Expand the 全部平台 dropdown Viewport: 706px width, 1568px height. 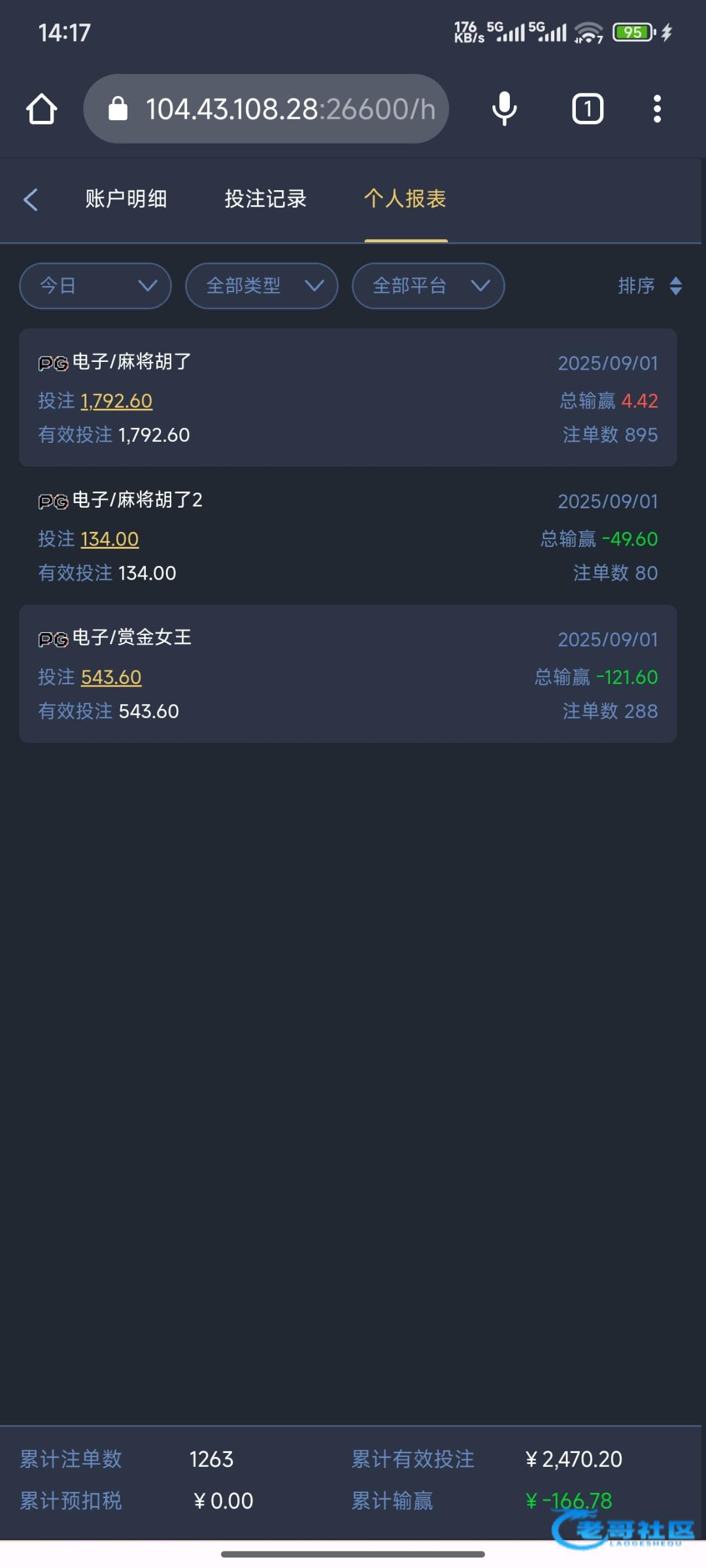[428, 286]
